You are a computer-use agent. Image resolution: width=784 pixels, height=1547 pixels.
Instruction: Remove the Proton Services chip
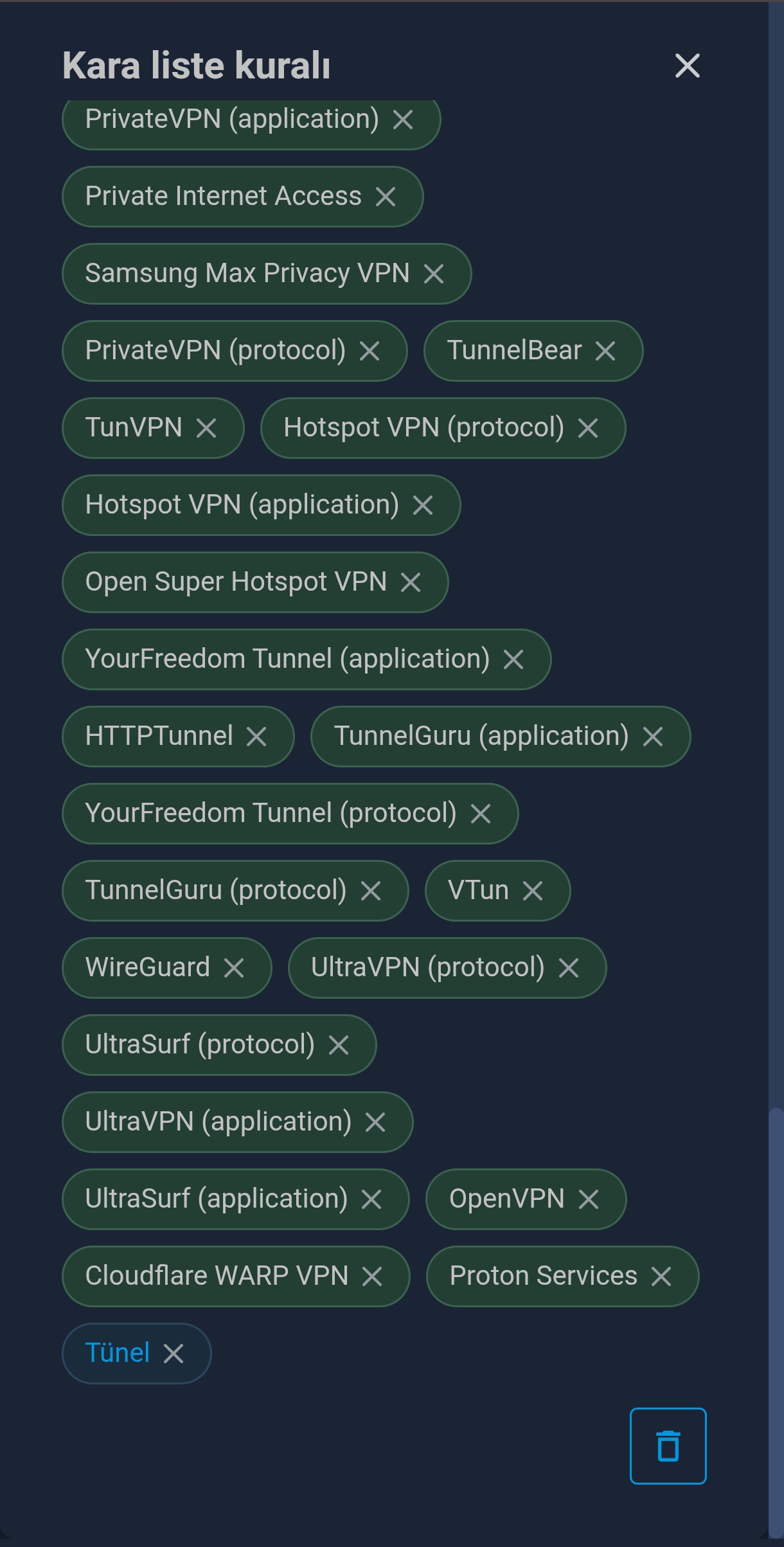661,1276
